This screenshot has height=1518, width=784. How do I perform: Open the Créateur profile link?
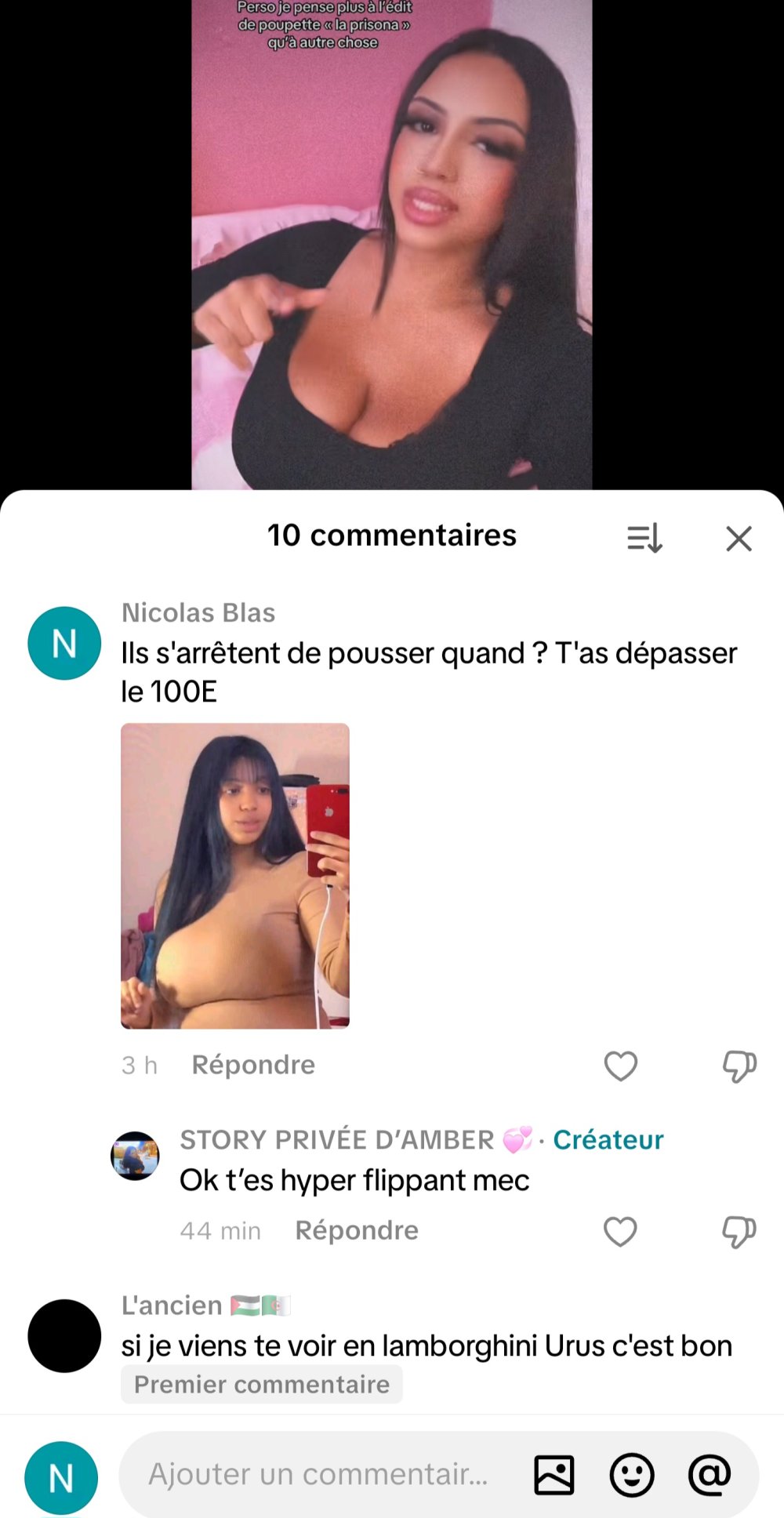click(608, 1139)
